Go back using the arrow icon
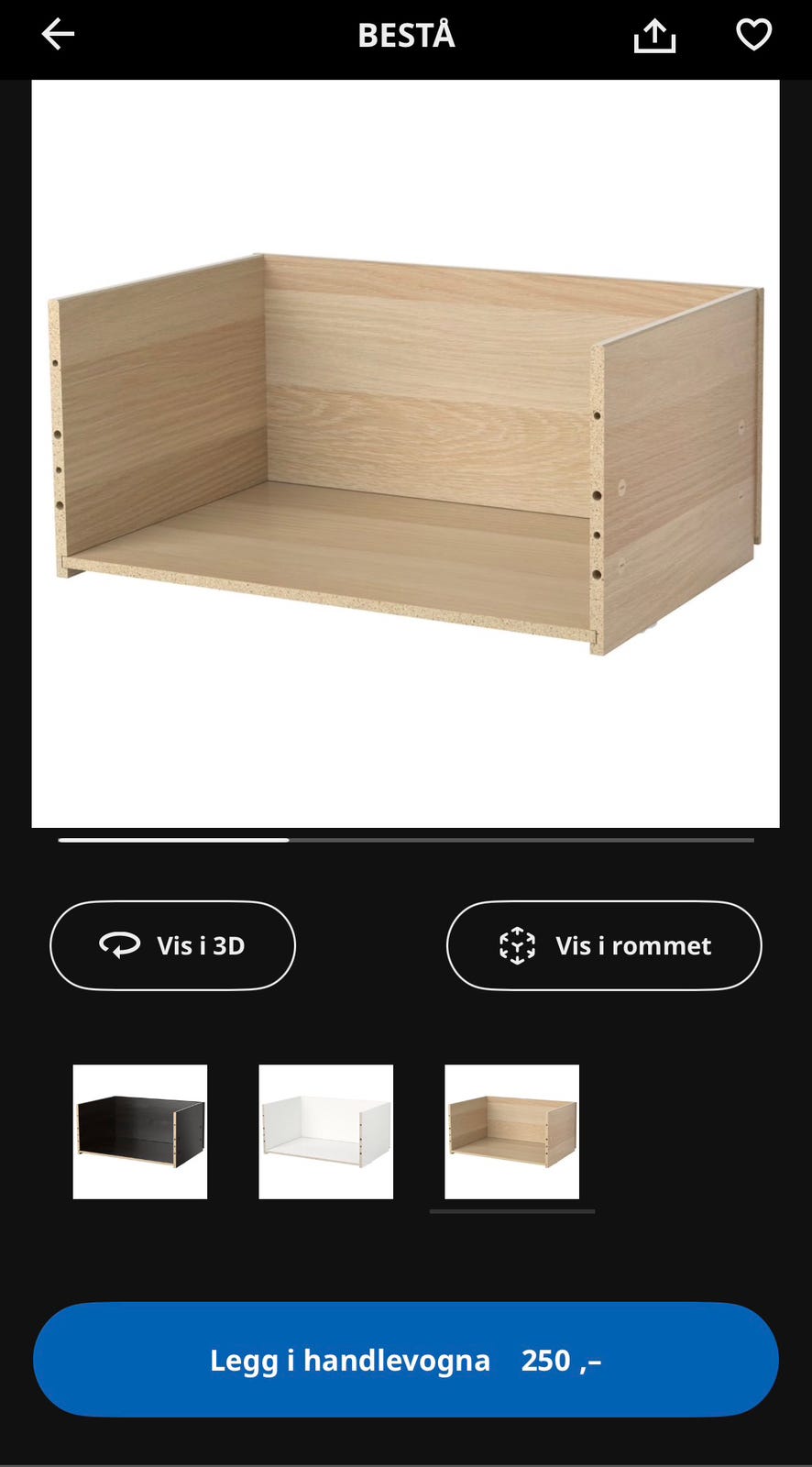812x1467 pixels. 57,34
